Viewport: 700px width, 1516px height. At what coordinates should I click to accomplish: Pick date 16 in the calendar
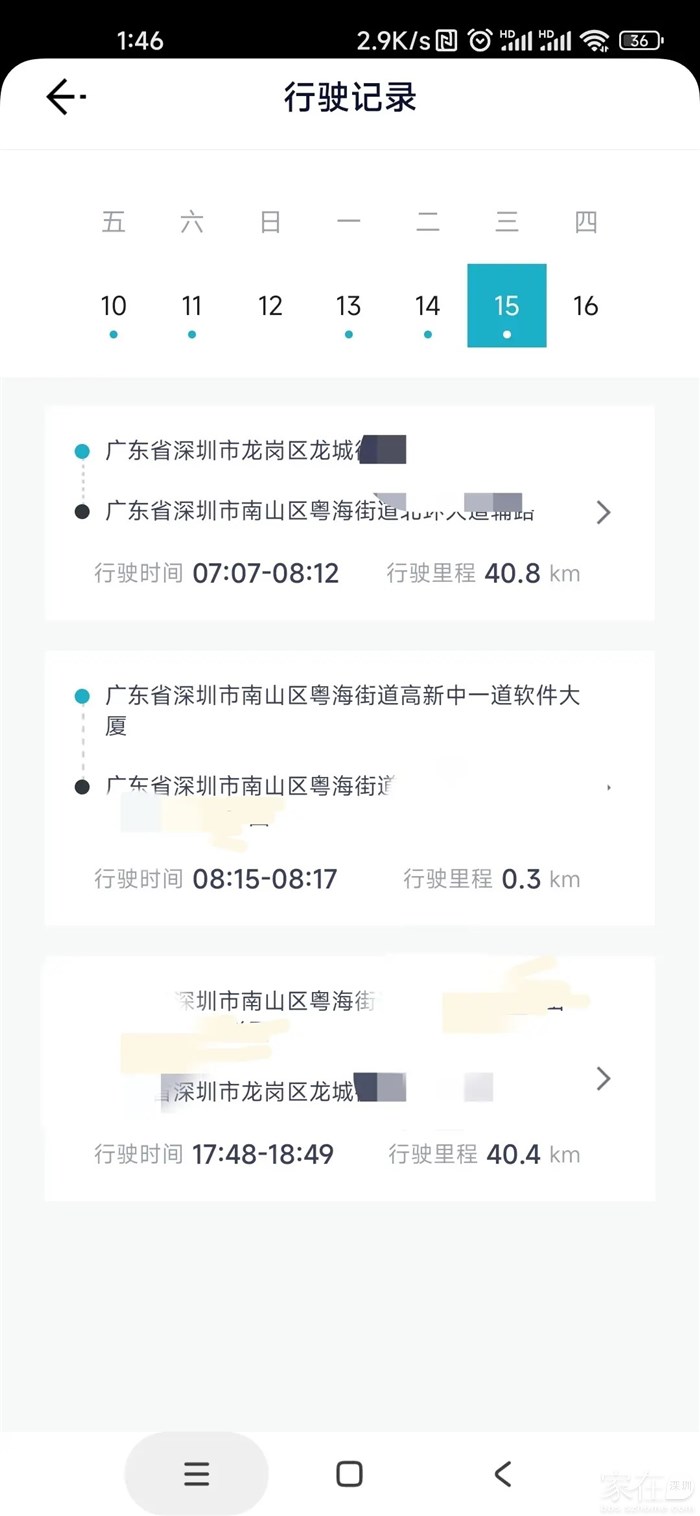tap(586, 306)
